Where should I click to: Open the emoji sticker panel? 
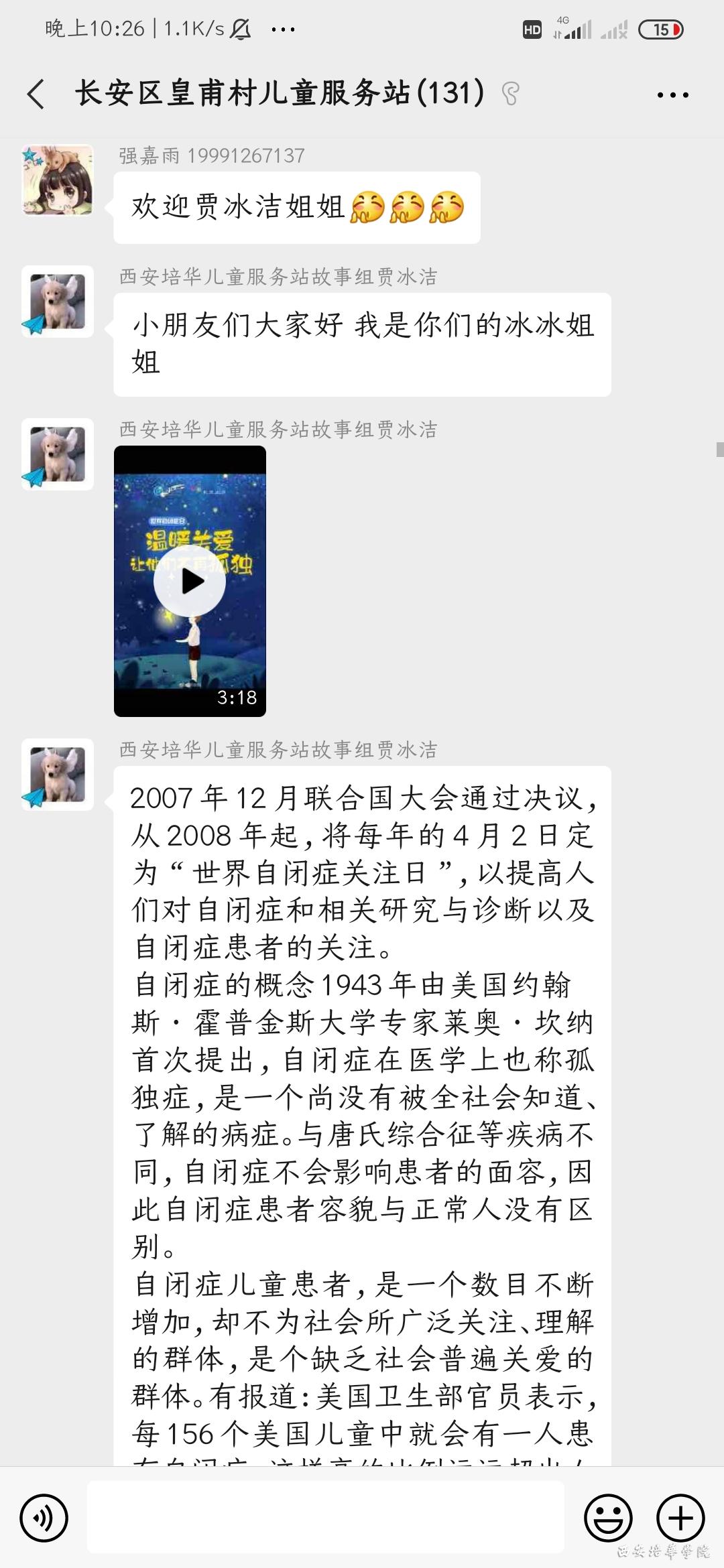pyautogui.click(x=608, y=1518)
